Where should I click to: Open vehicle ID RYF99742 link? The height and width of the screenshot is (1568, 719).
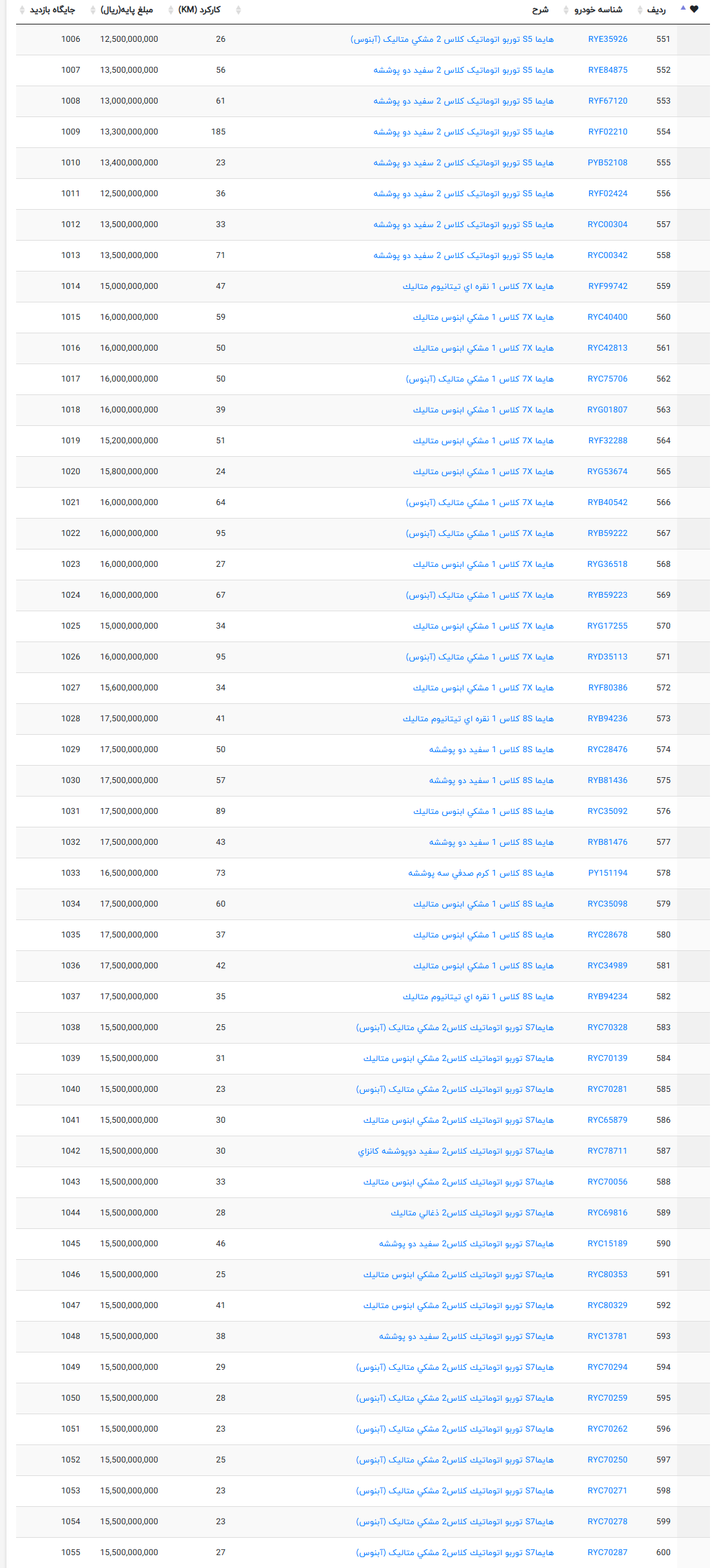tap(608, 286)
